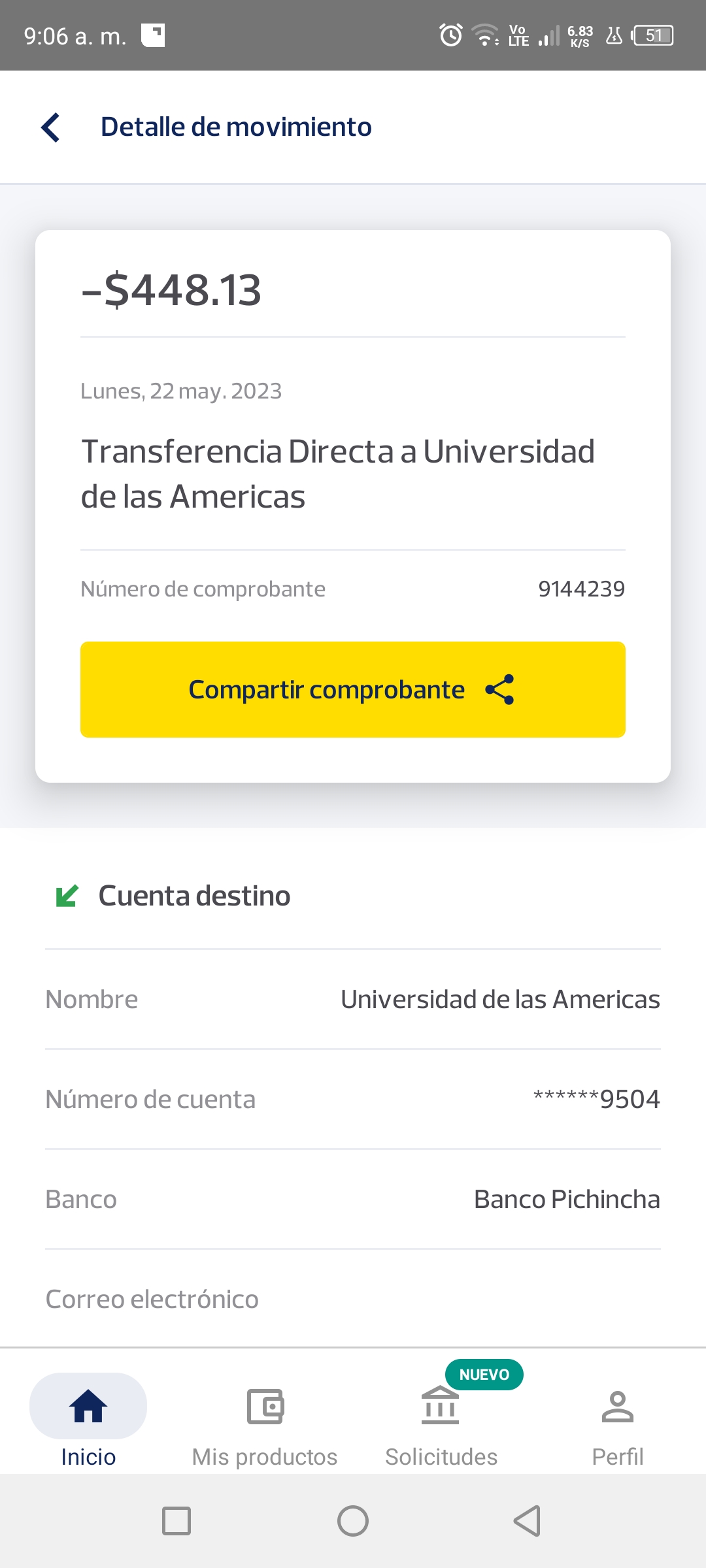Tap the Compartir comprobante button
Screen dimensions: 706x1568
[x=353, y=689]
